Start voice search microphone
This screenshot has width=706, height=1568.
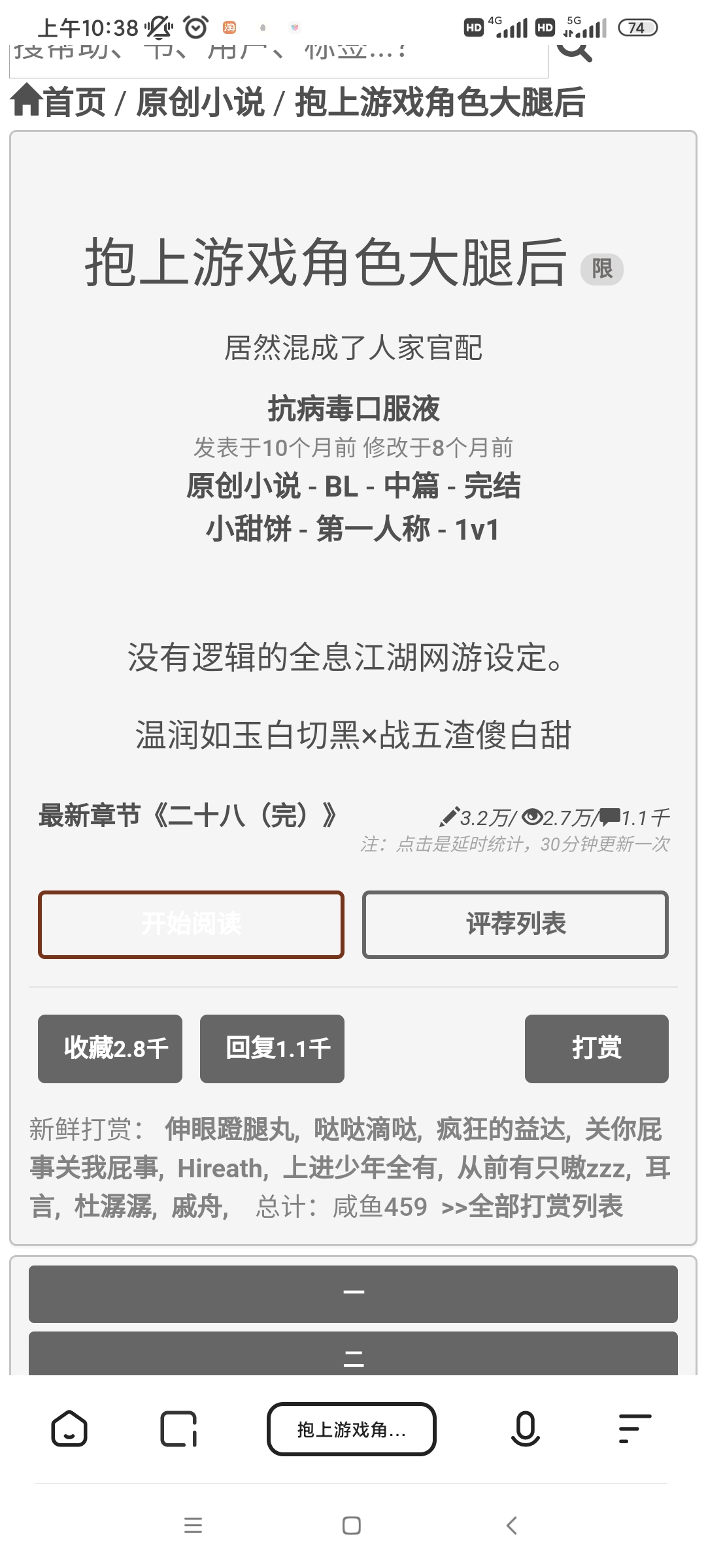tap(525, 1429)
